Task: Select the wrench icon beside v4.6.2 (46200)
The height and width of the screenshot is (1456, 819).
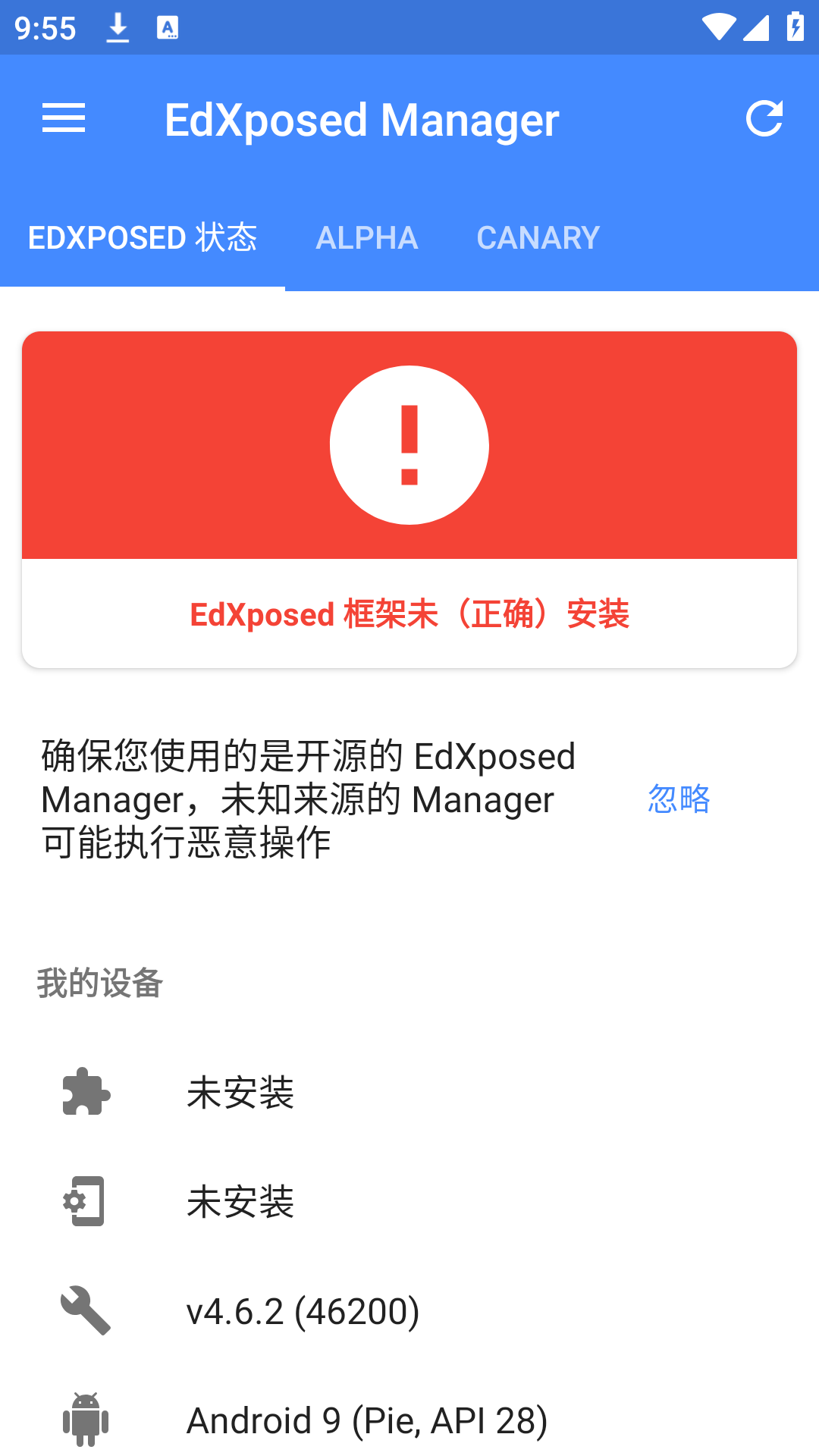Action: [x=86, y=1309]
